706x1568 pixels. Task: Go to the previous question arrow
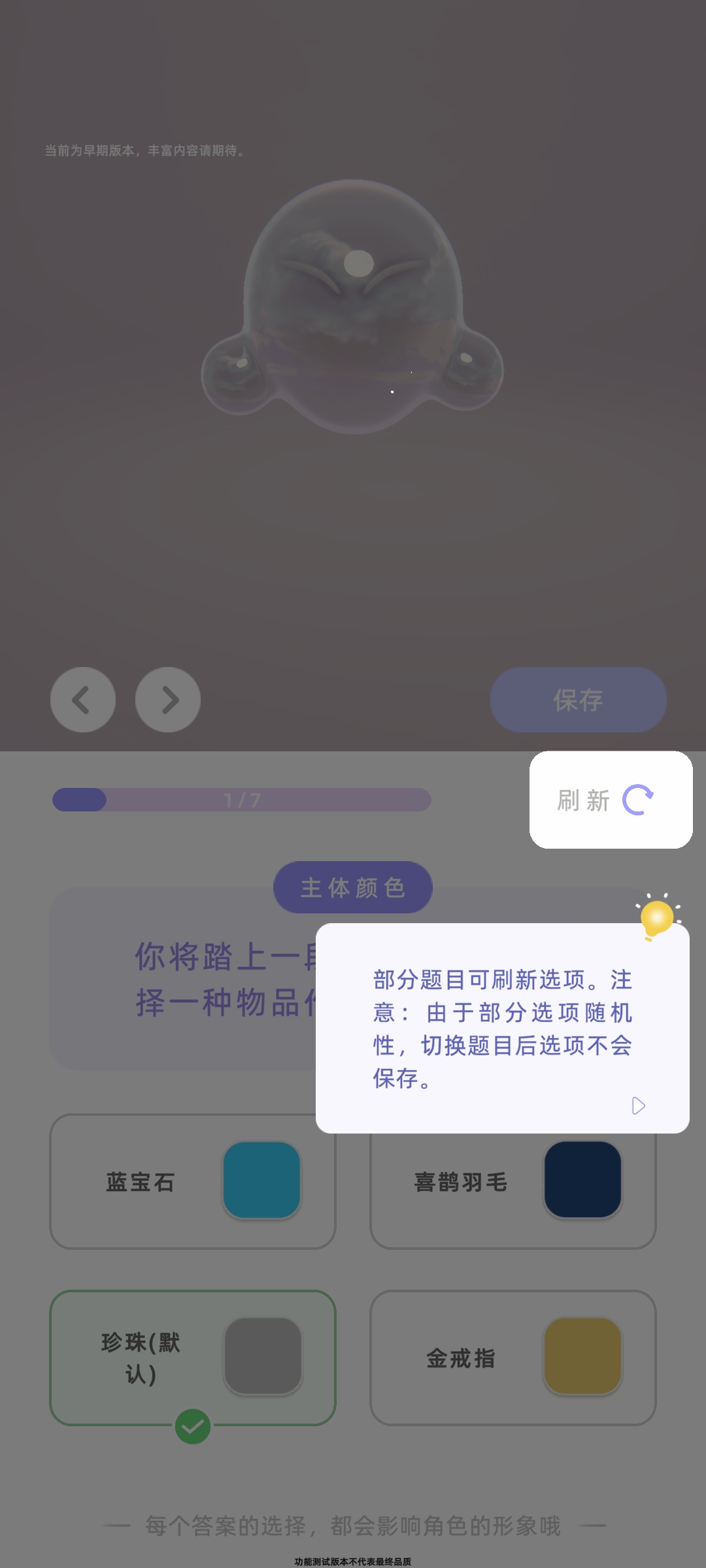pos(83,700)
